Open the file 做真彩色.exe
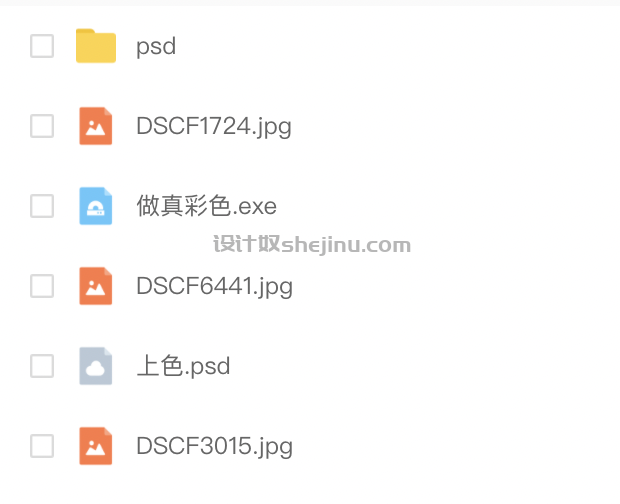This screenshot has height=504, width=620. point(206,206)
